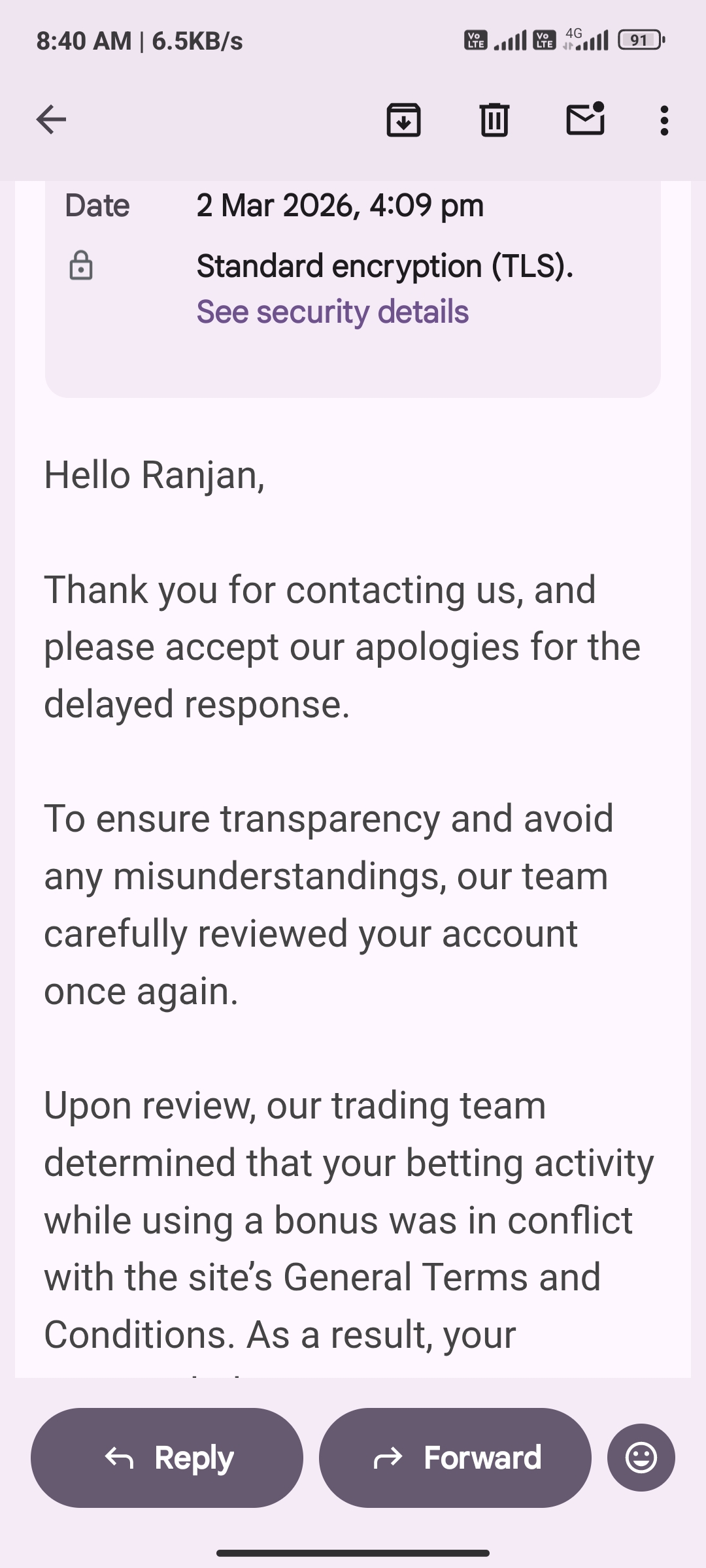Open the three-dot overflow menu

664,121
